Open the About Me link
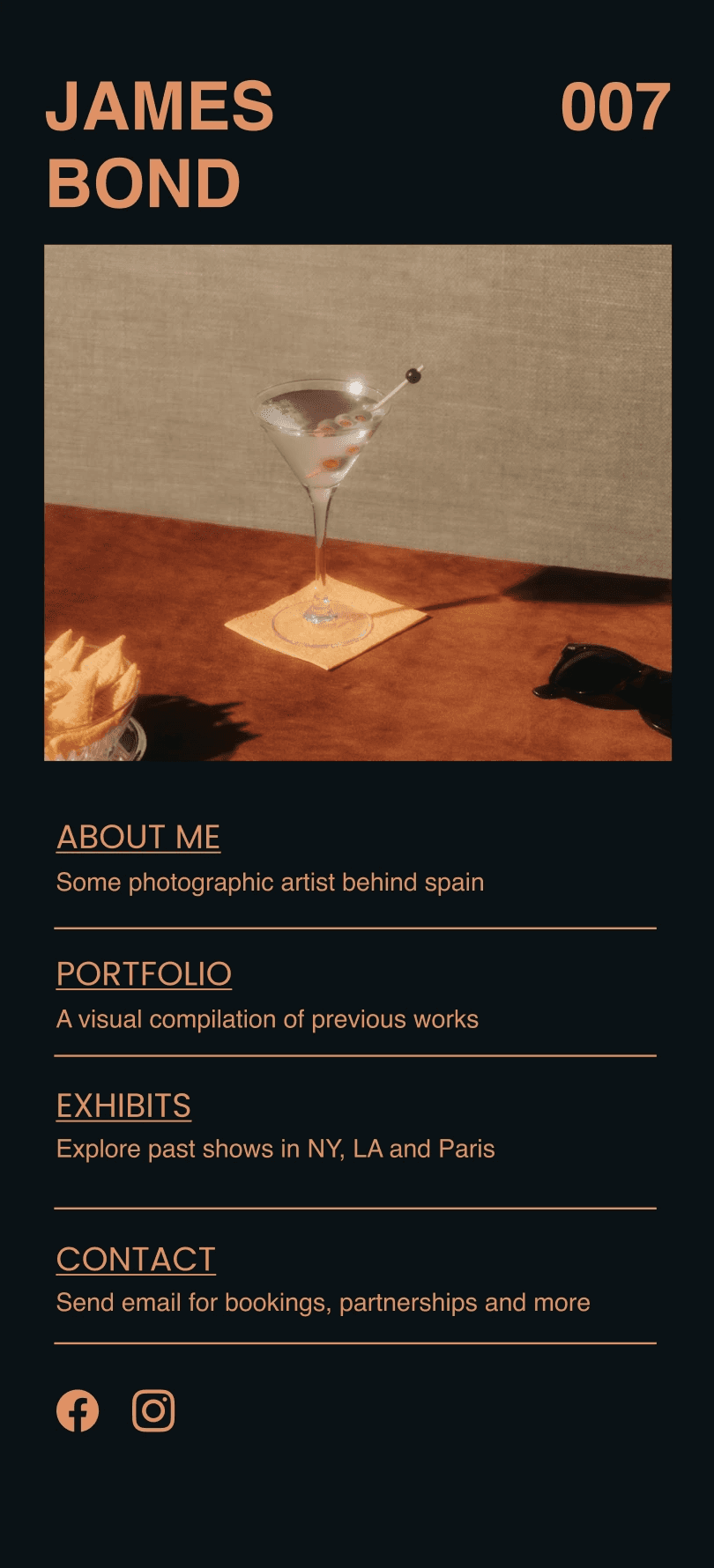Image resolution: width=714 pixels, height=1568 pixels. click(x=138, y=837)
